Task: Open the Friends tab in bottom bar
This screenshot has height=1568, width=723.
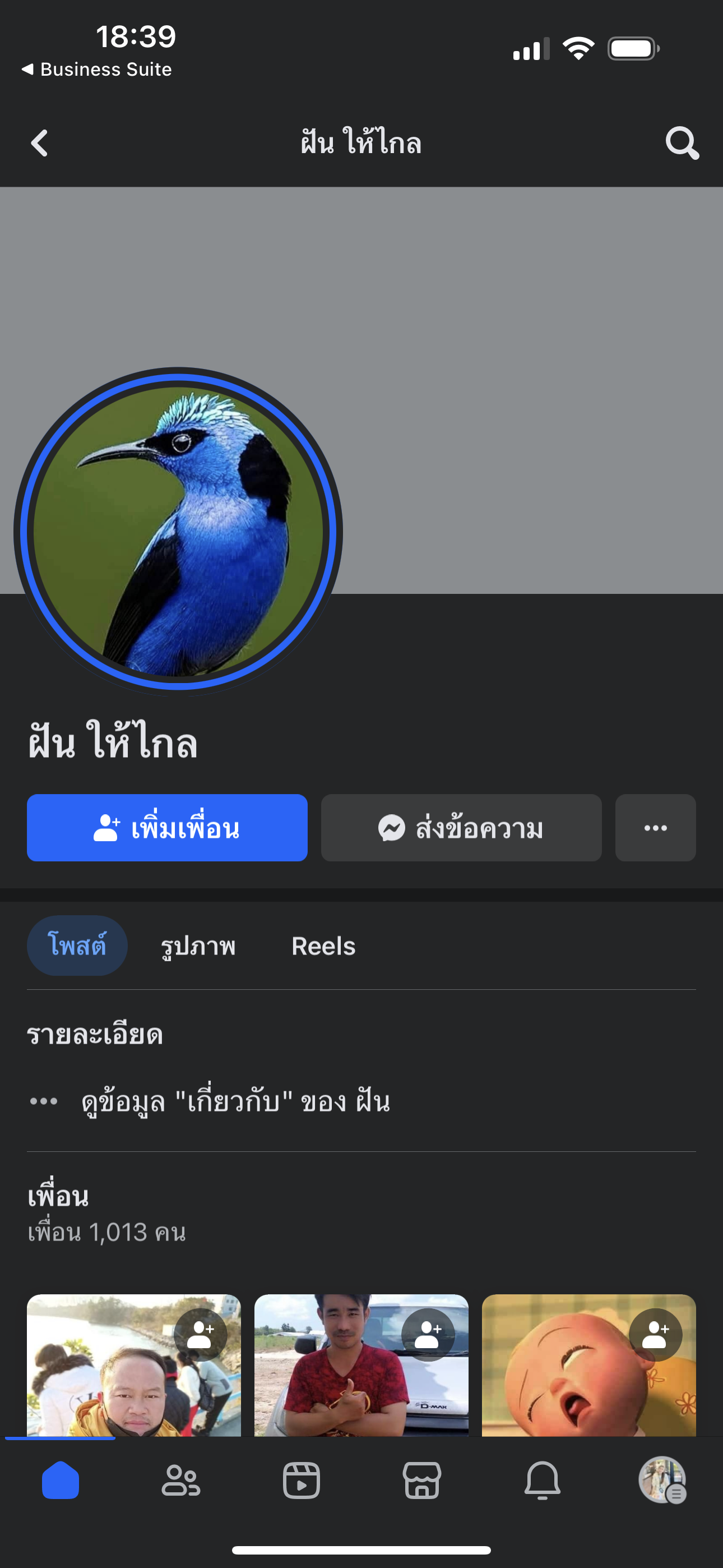Action: (180, 1481)
